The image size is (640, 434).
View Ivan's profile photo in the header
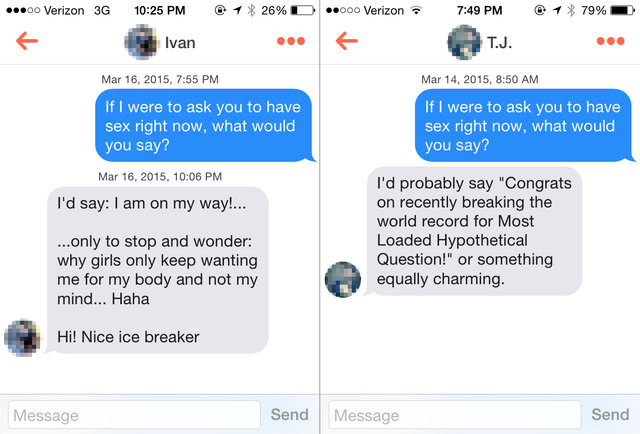pos(140,42)
